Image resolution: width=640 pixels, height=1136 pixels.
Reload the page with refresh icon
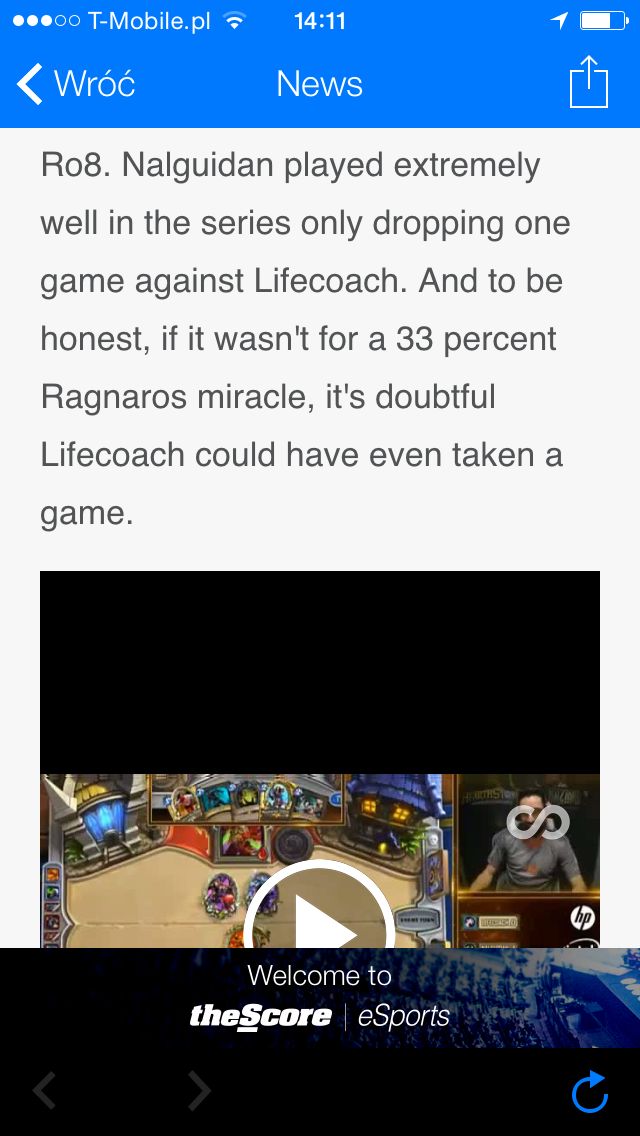click(x=589, y=1091)
